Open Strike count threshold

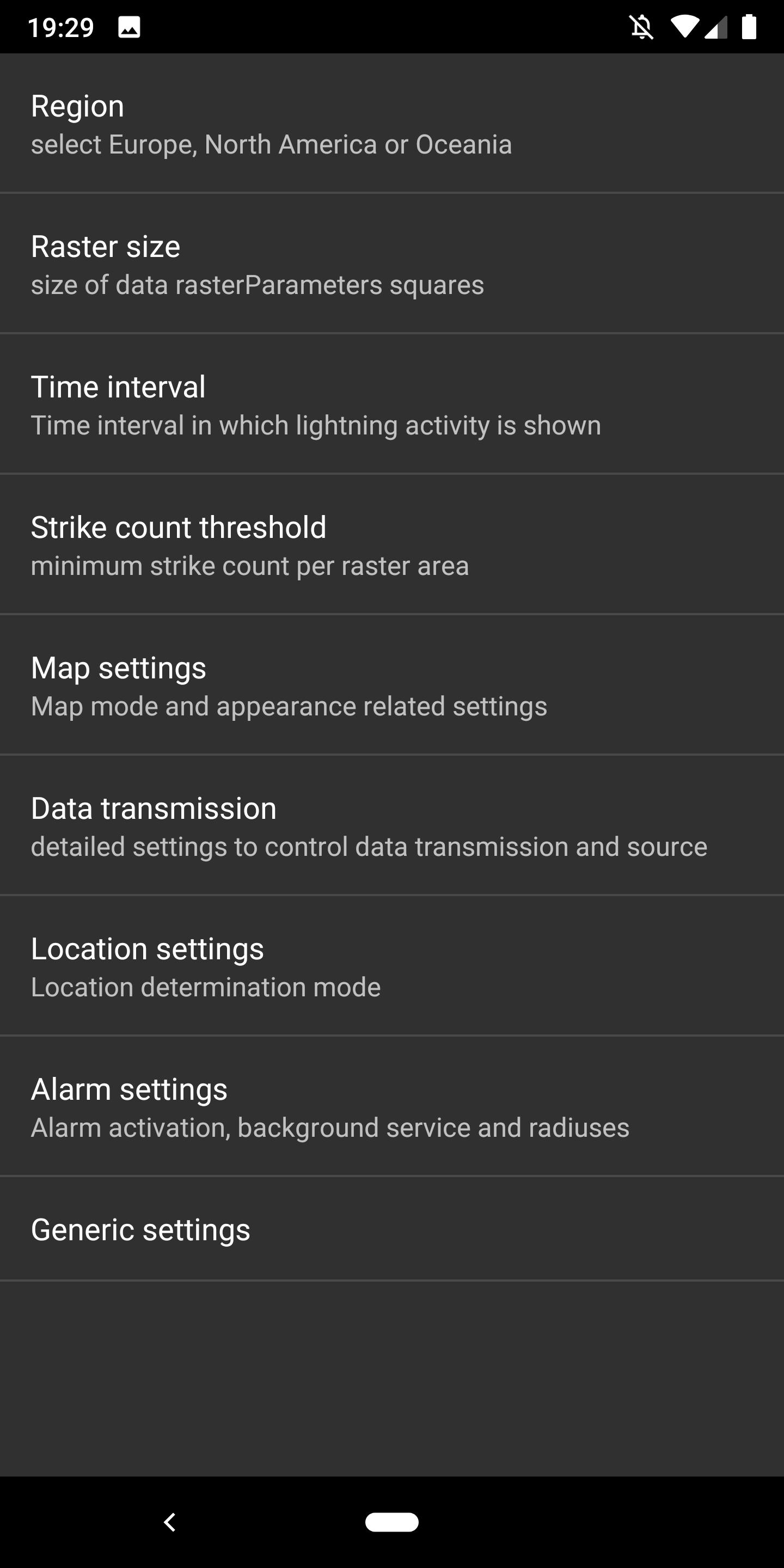coord(392,544)
